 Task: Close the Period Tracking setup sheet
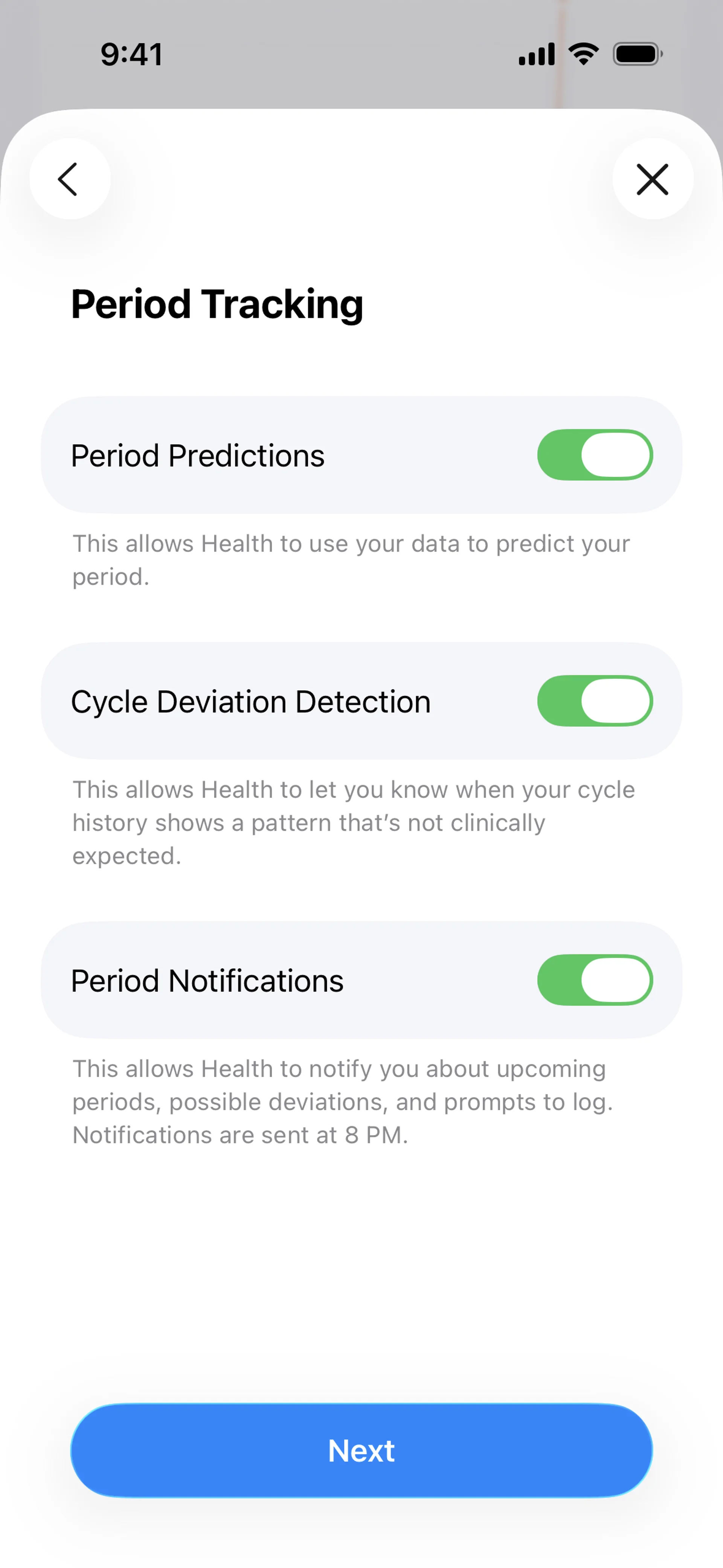(x=653, y=179)
